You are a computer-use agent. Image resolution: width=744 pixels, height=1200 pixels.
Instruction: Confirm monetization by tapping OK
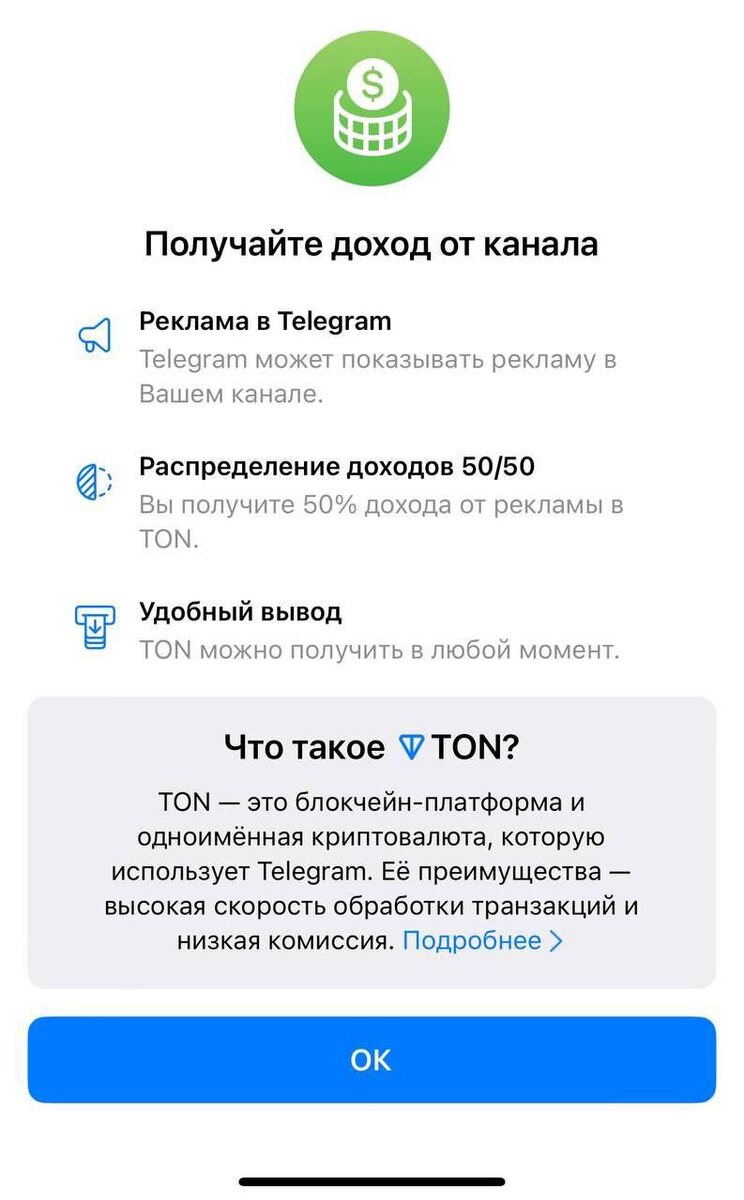pos(372,1059)
